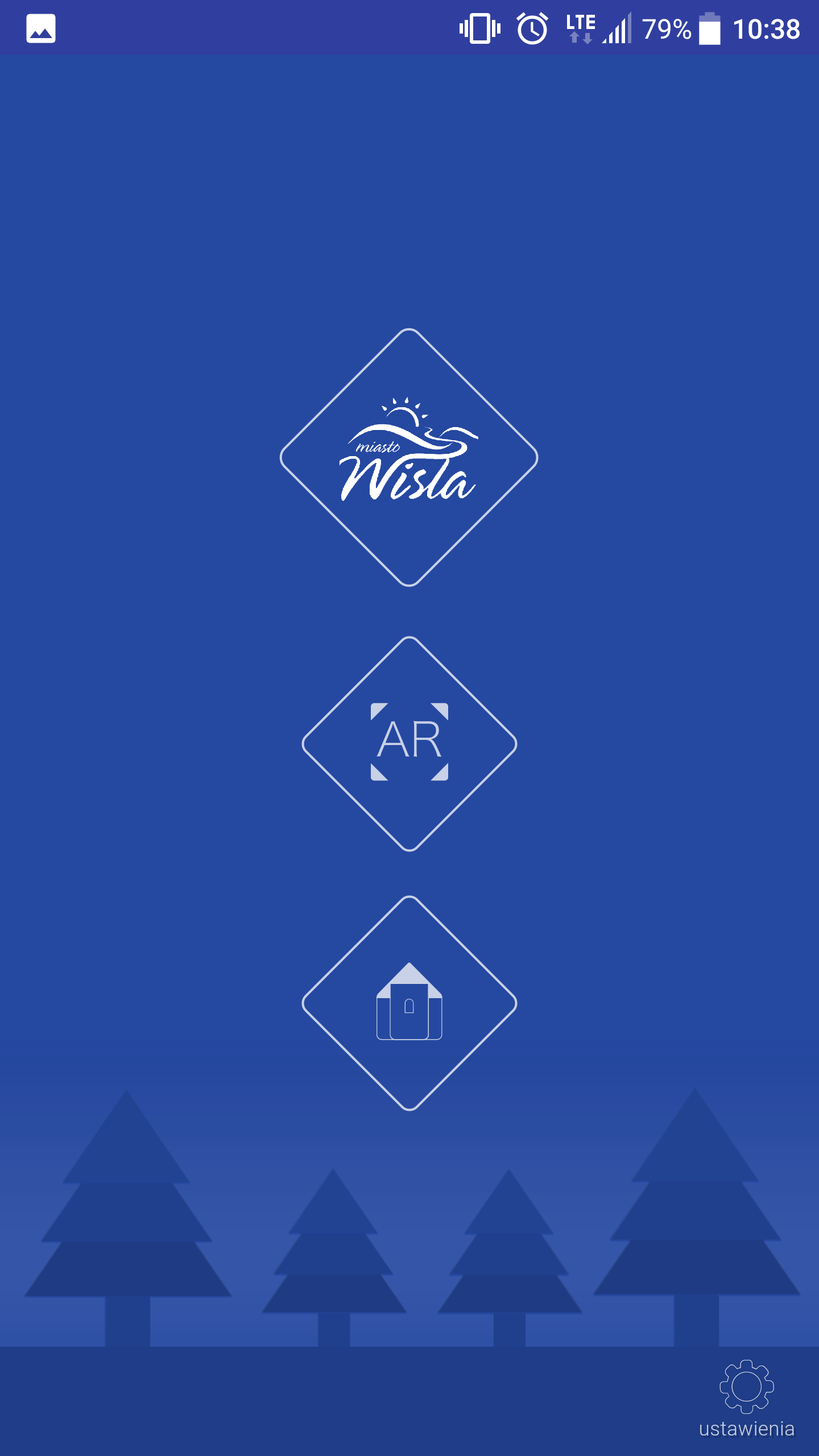Image resolution: width=819 pixels, height=1456 pixels.
Task: Open the building icon diamond button
Action: [409, 1002]
